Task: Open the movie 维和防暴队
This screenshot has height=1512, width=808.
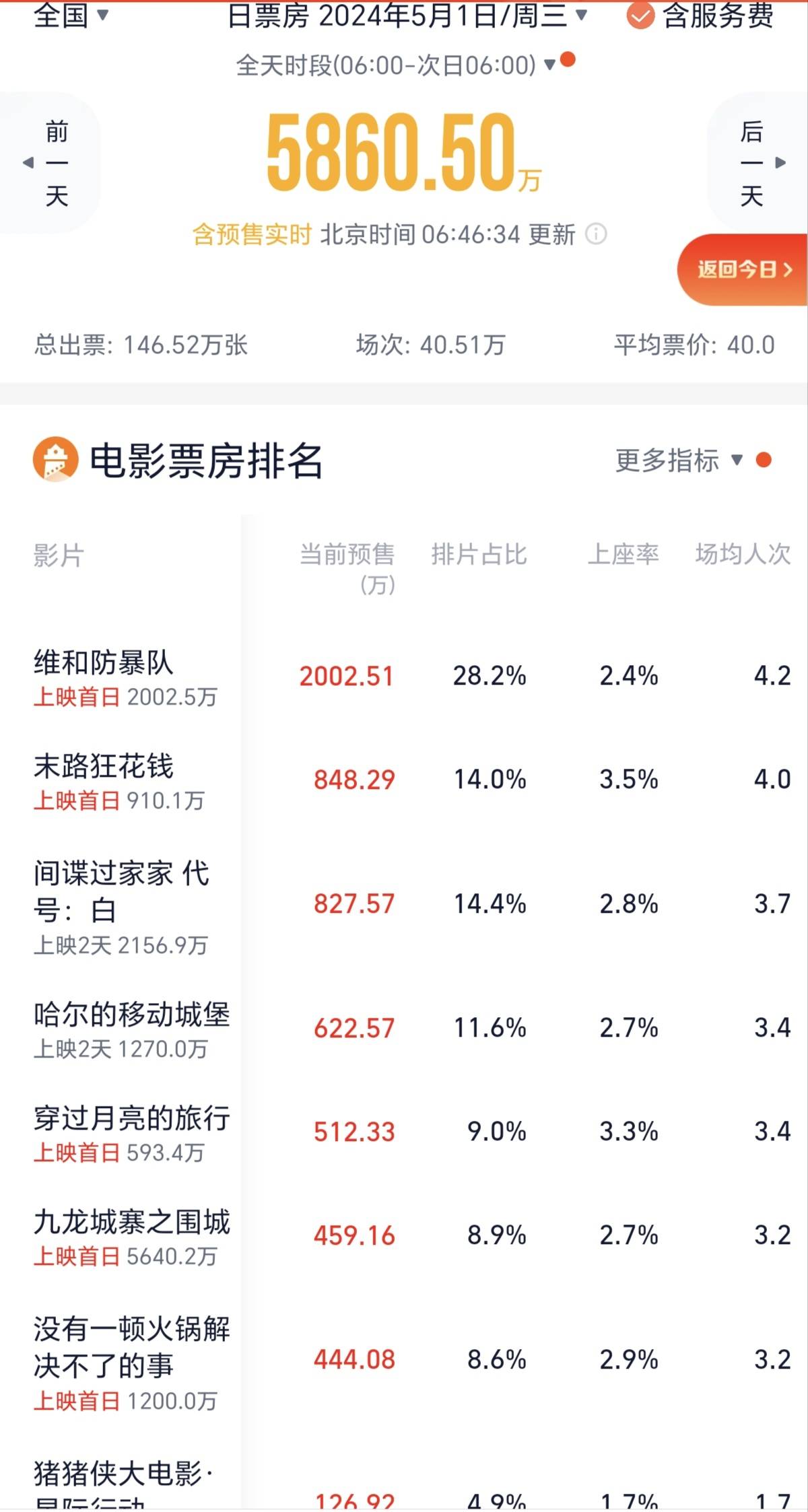Action: coord(104,663)
